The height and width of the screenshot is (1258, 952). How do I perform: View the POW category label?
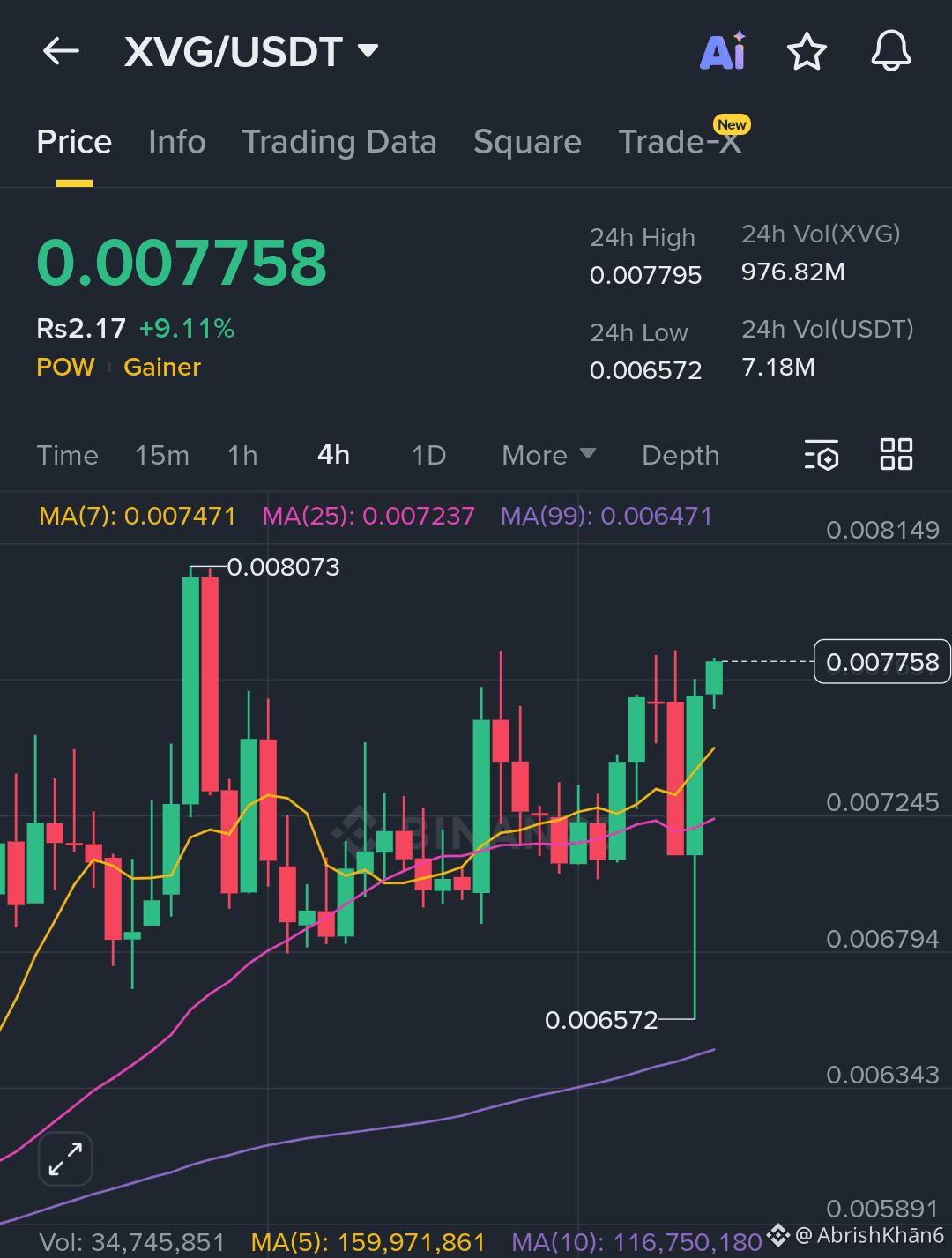[65, 368]
